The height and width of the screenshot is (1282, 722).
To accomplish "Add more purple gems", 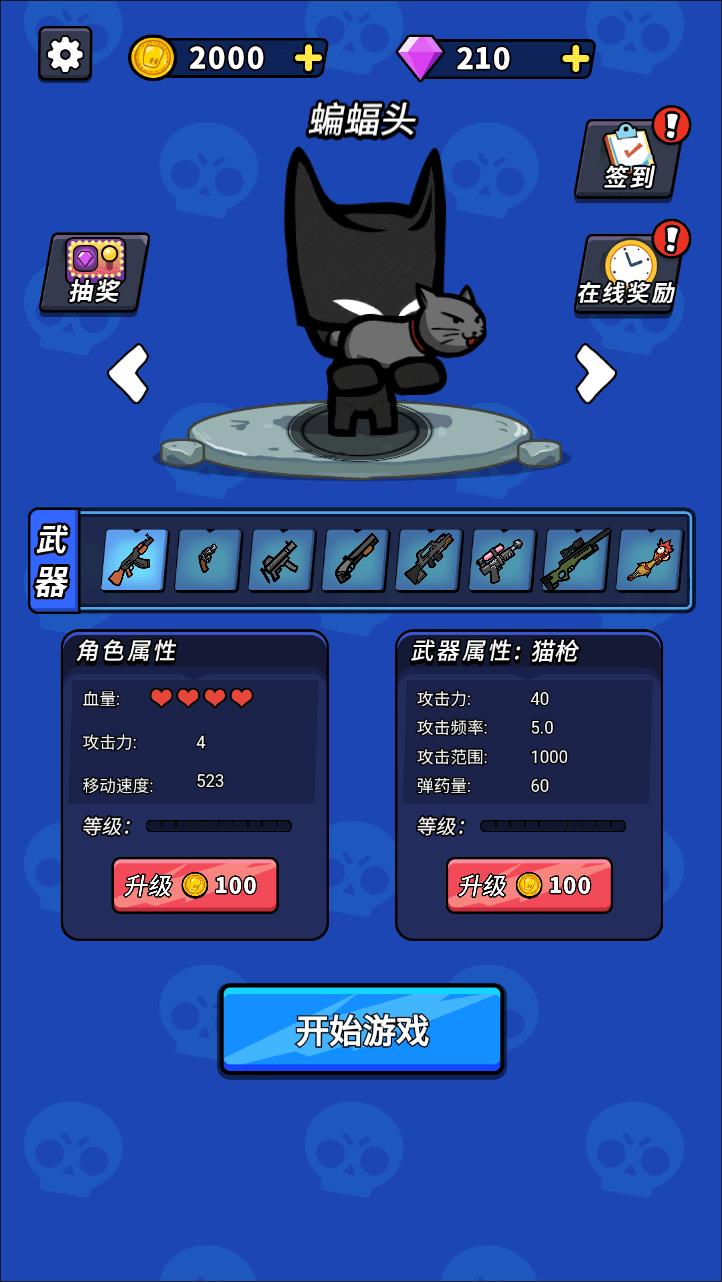I will pos(575,59).
